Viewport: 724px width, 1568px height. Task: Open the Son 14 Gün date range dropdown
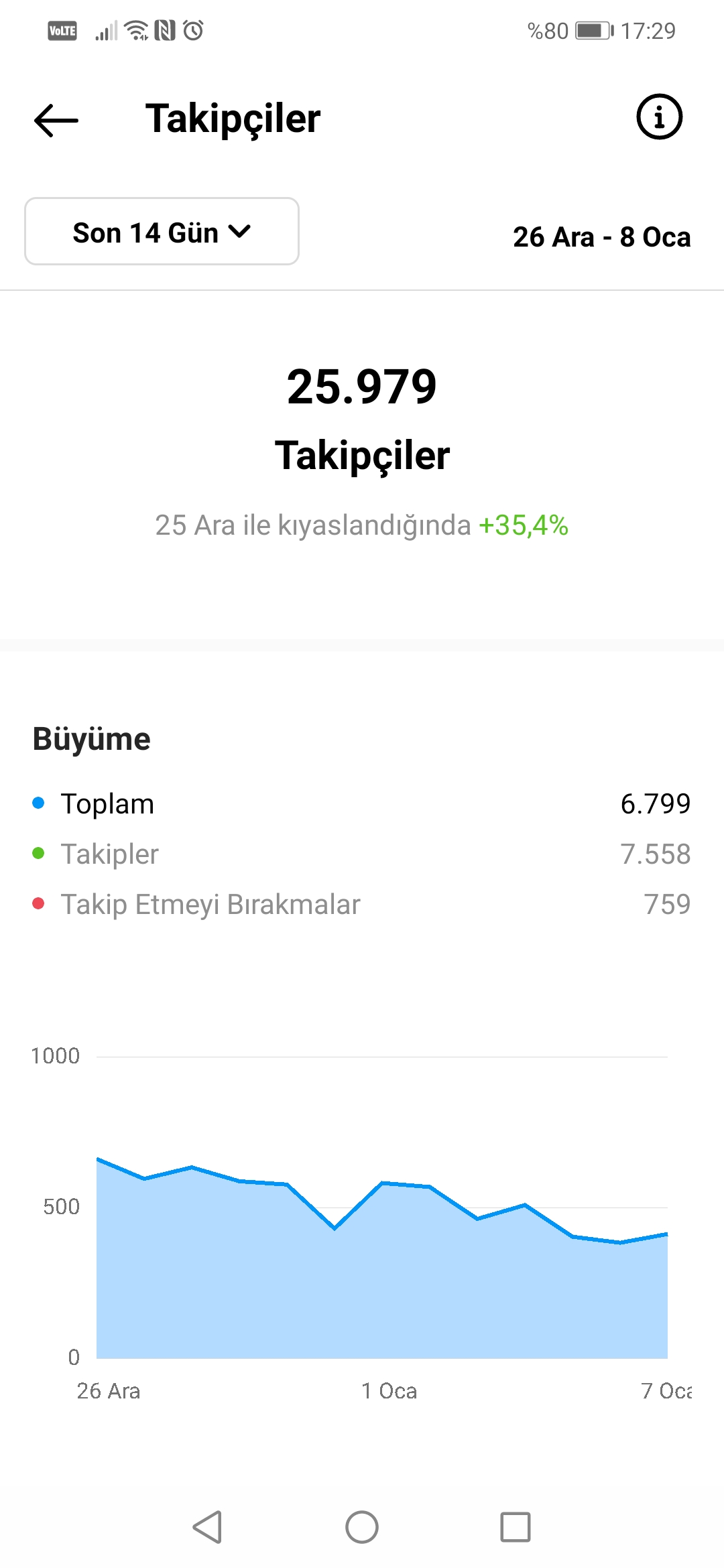click(162, 231)
